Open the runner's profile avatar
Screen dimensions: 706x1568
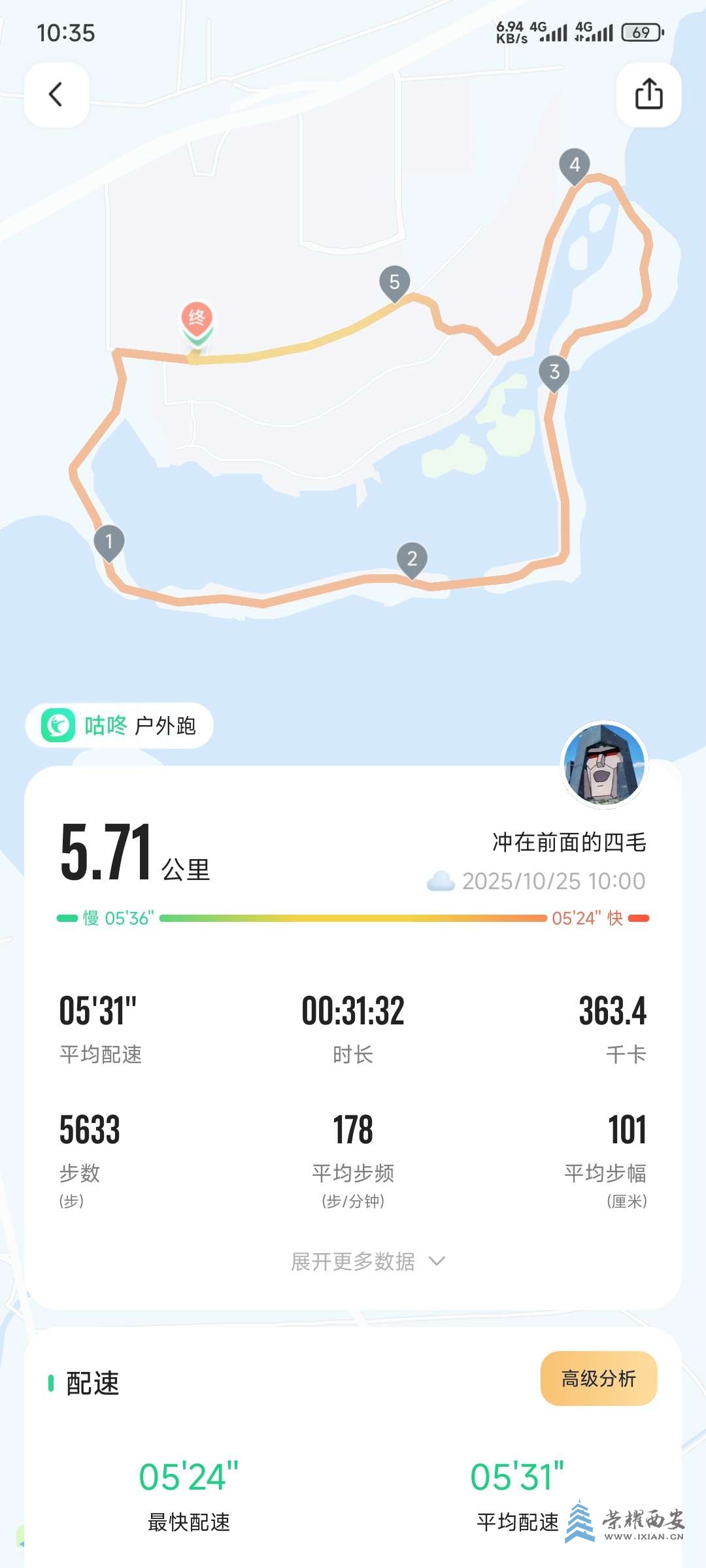(x=605, y=764)
